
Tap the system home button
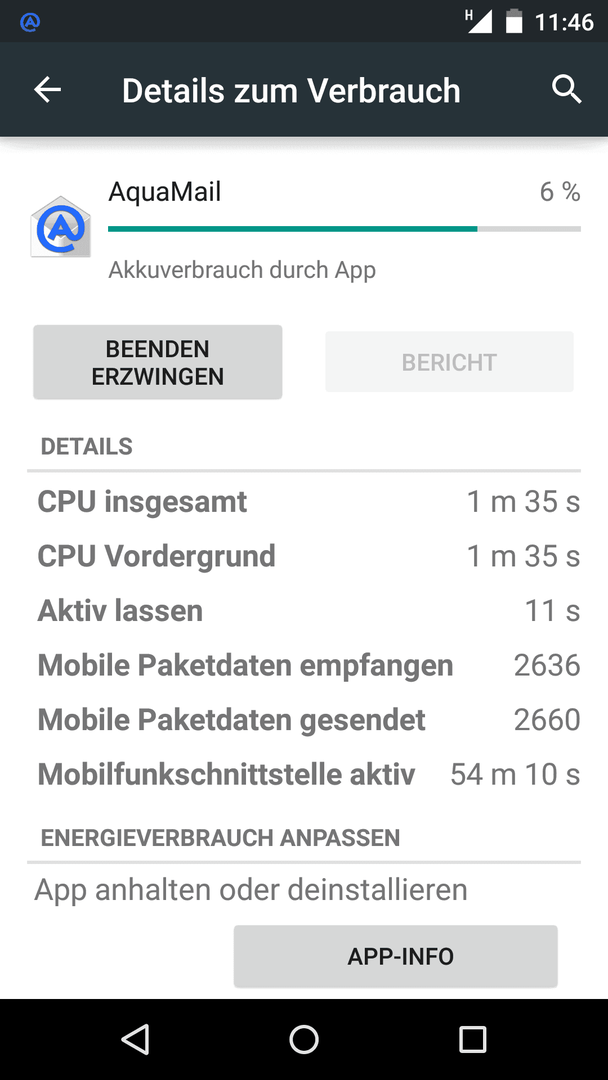[304, 1039]
